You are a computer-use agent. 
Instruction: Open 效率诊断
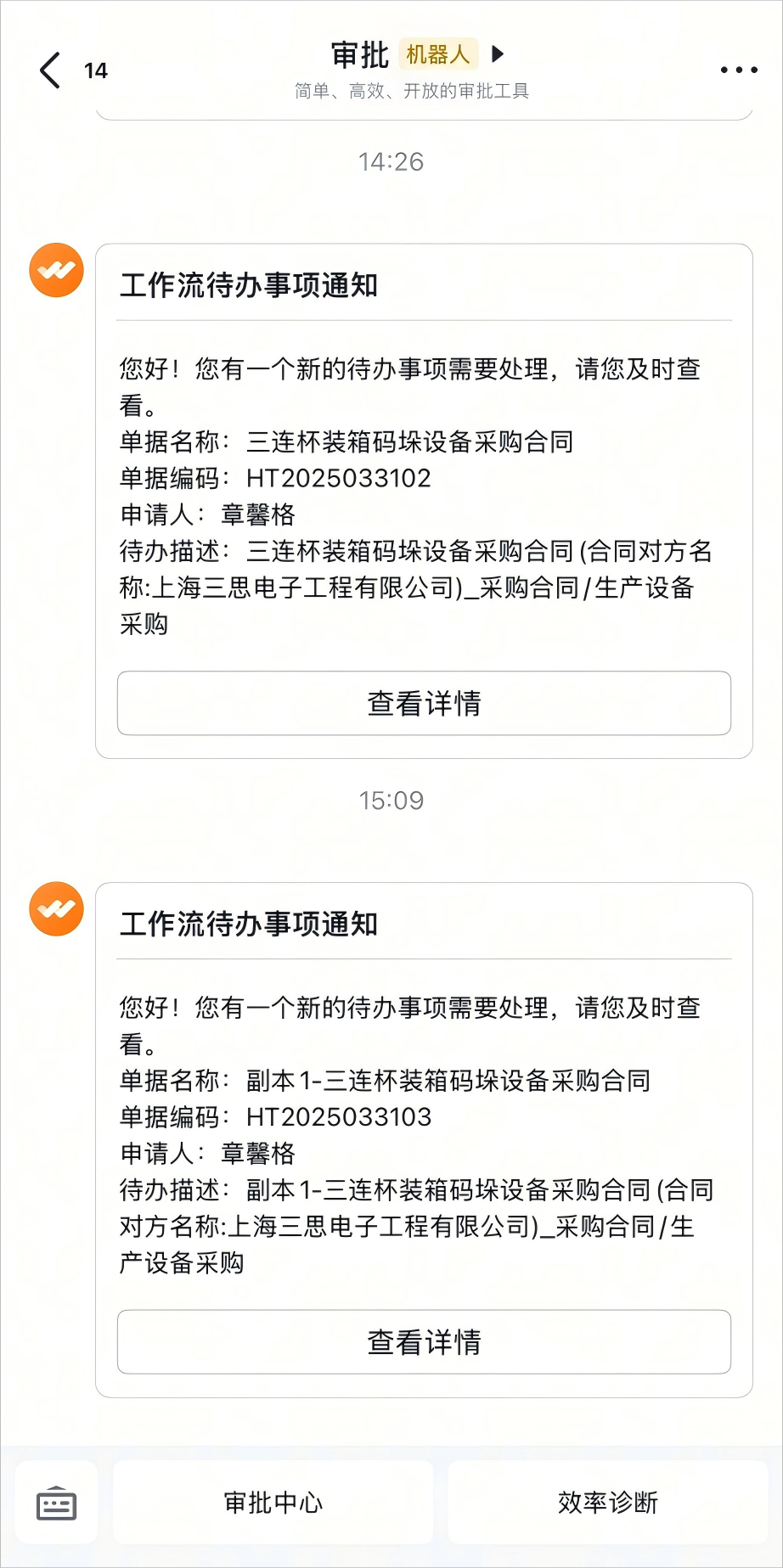pos(607,1503)
